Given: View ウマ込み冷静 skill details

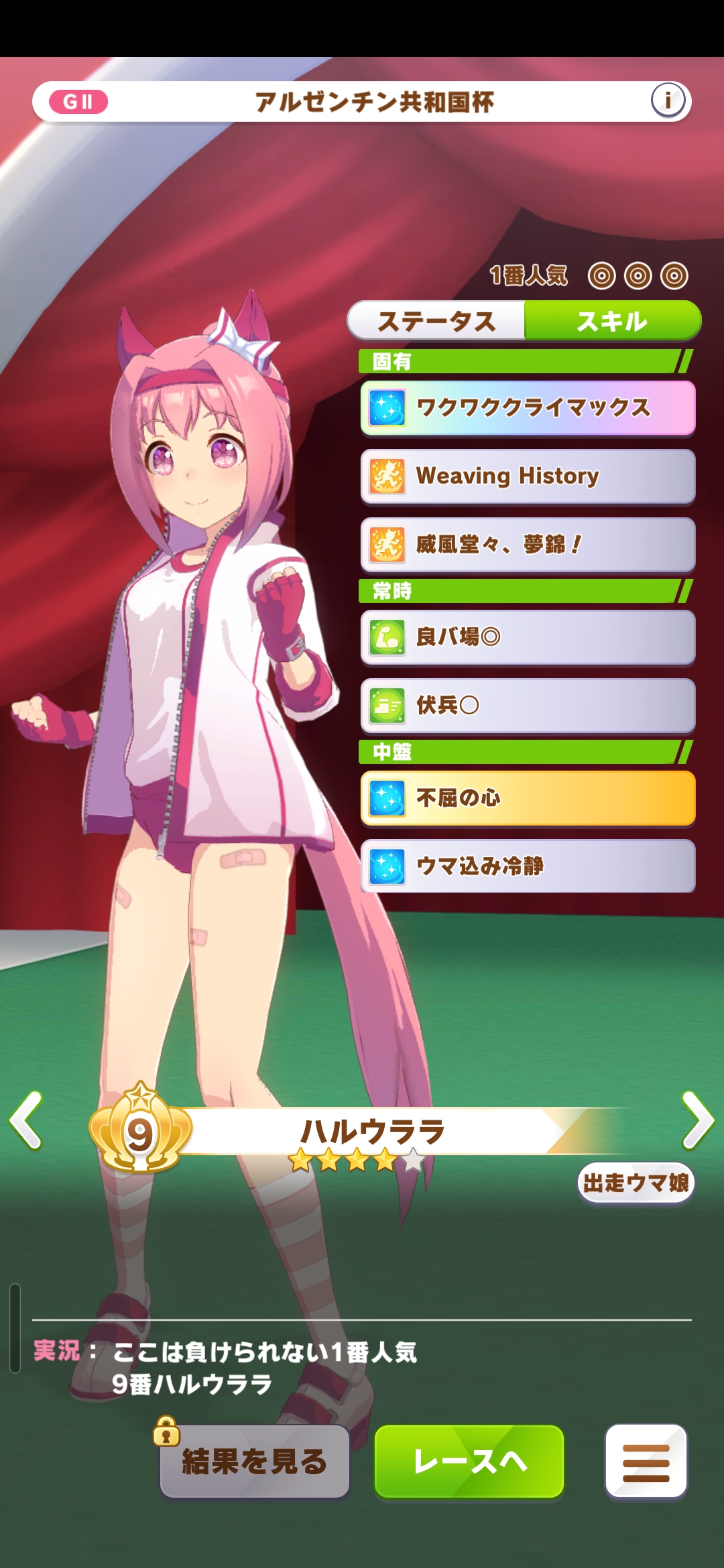Looking at the screenshot, I should click(528, 866).
